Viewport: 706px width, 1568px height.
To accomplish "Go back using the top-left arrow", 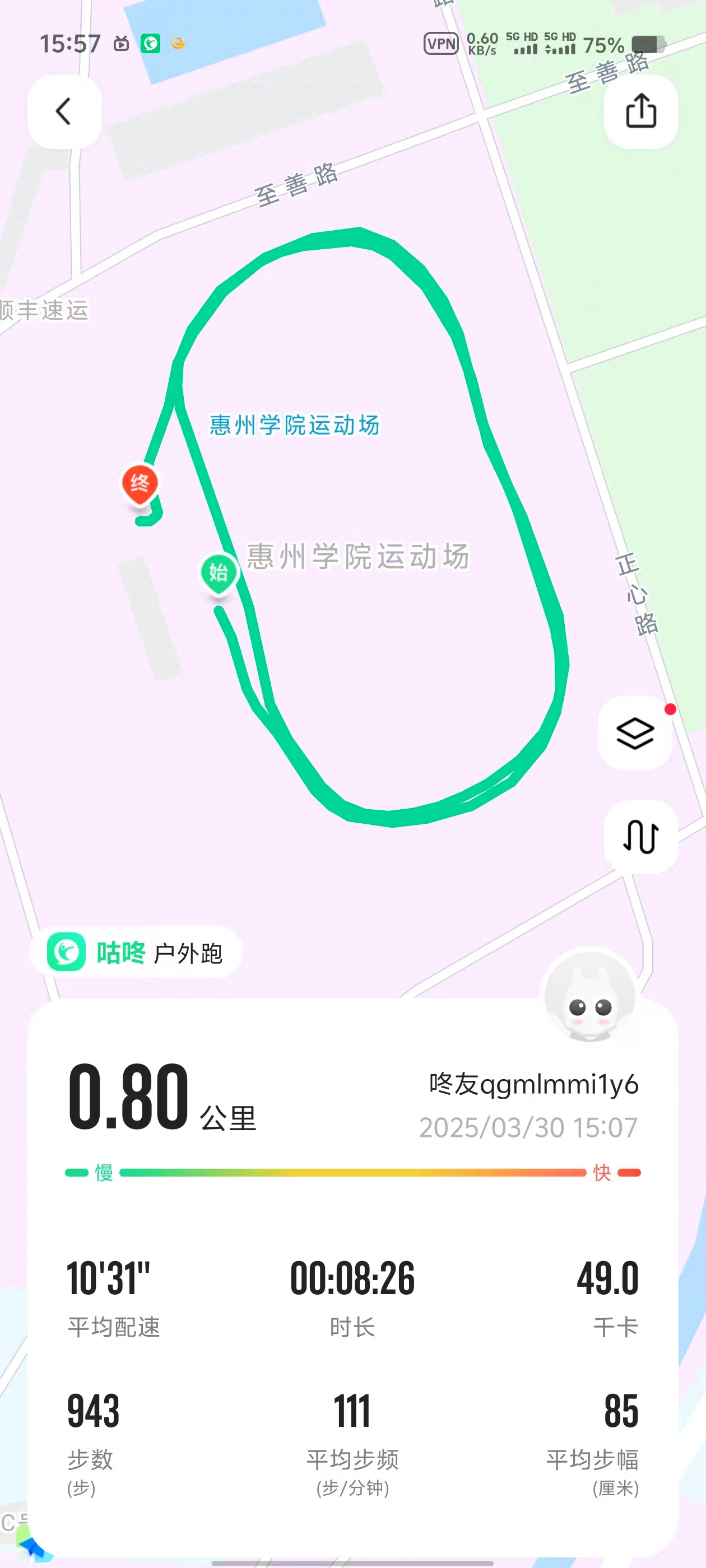I will click(64, 111).
